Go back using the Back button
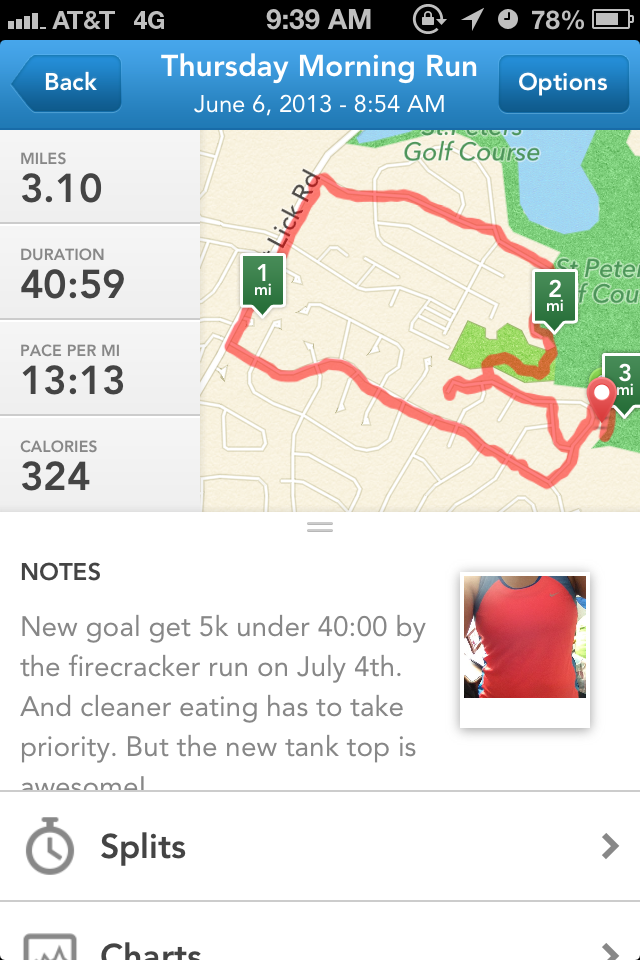 (x=67, y=83)
